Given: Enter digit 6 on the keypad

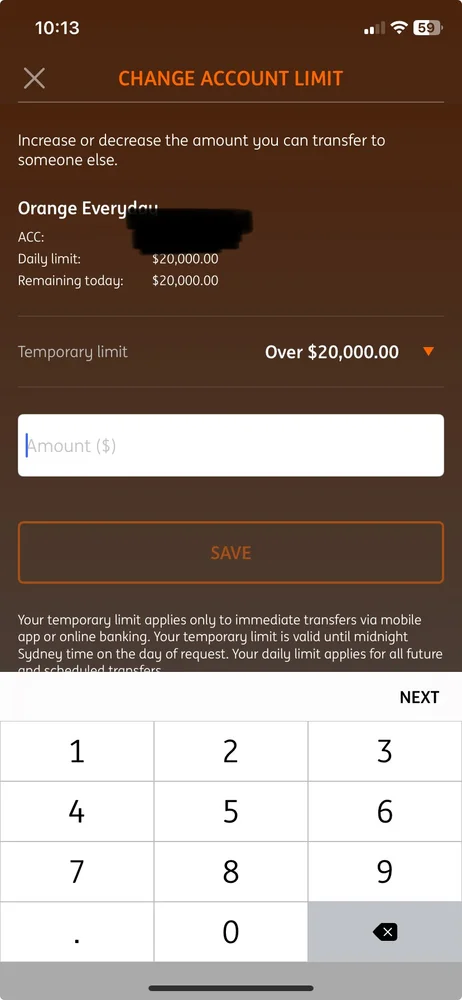Looking at the screenshot, I should tap(385, 811).
